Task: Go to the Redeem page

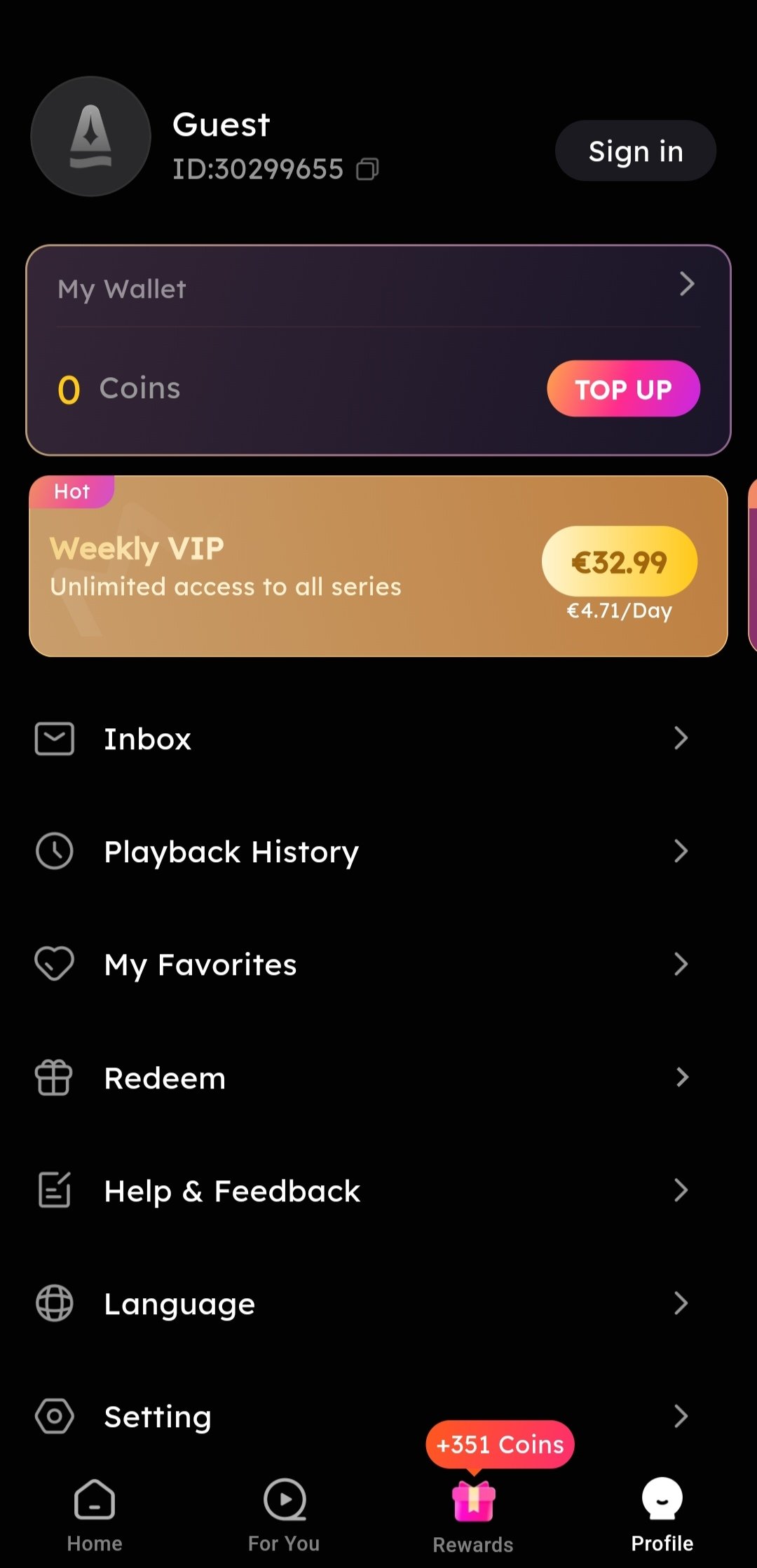Action: [x=361, y=1077]
